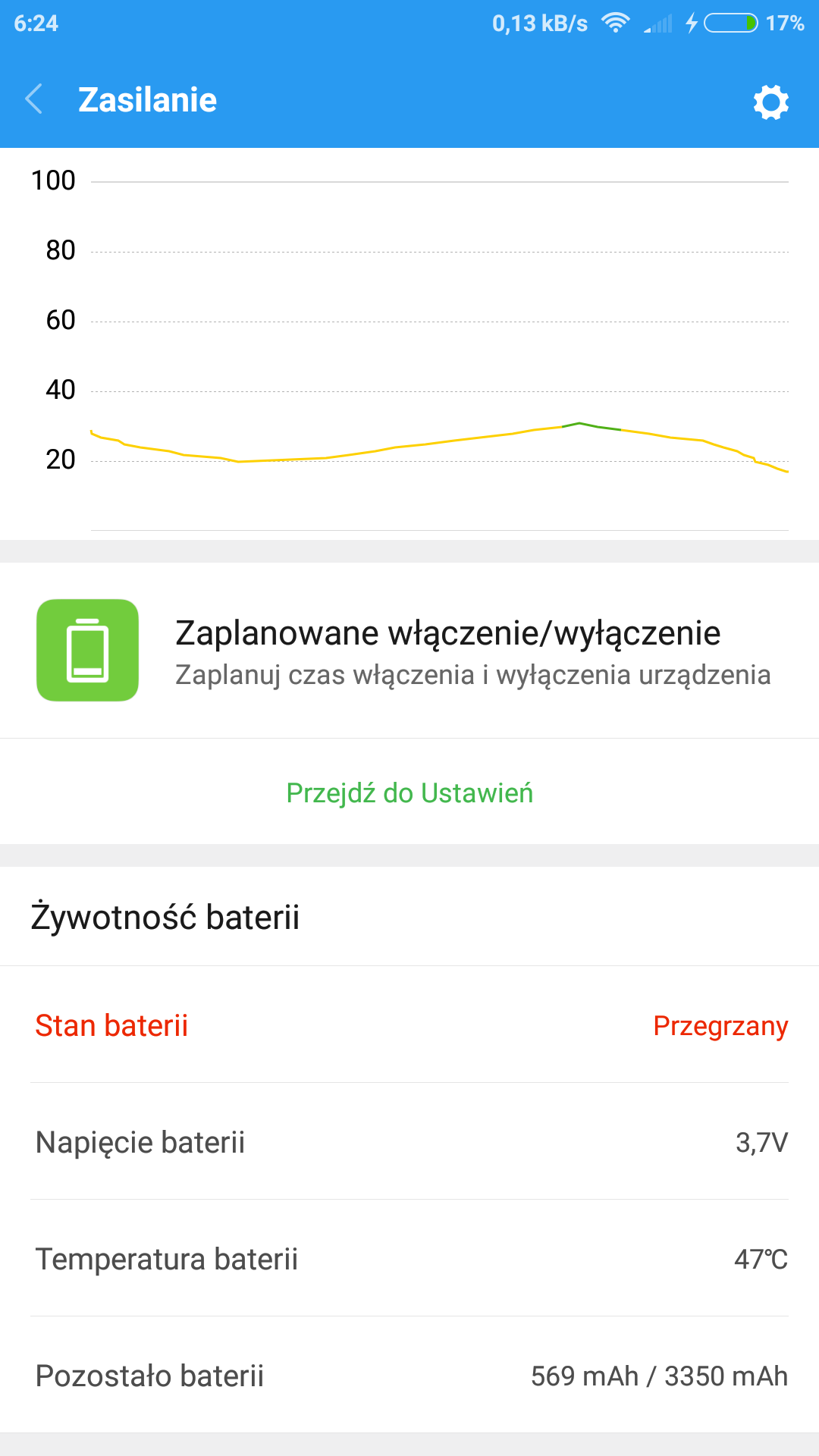The height and width of the screenshot is (1456, 819).
Task: Open the settings gear icon
Action: point(770,102)
